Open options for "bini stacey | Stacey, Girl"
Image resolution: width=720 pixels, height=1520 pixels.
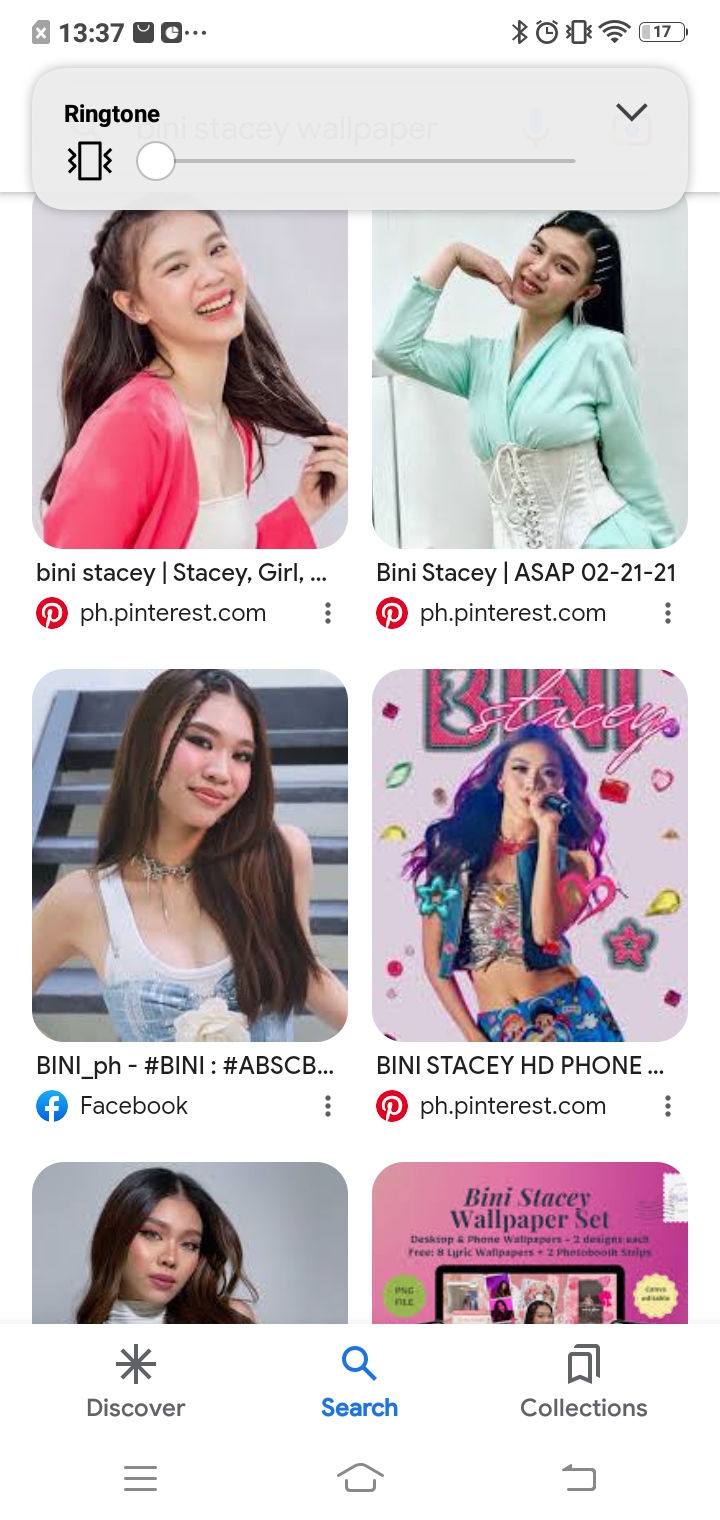click(x=327, y=613)
